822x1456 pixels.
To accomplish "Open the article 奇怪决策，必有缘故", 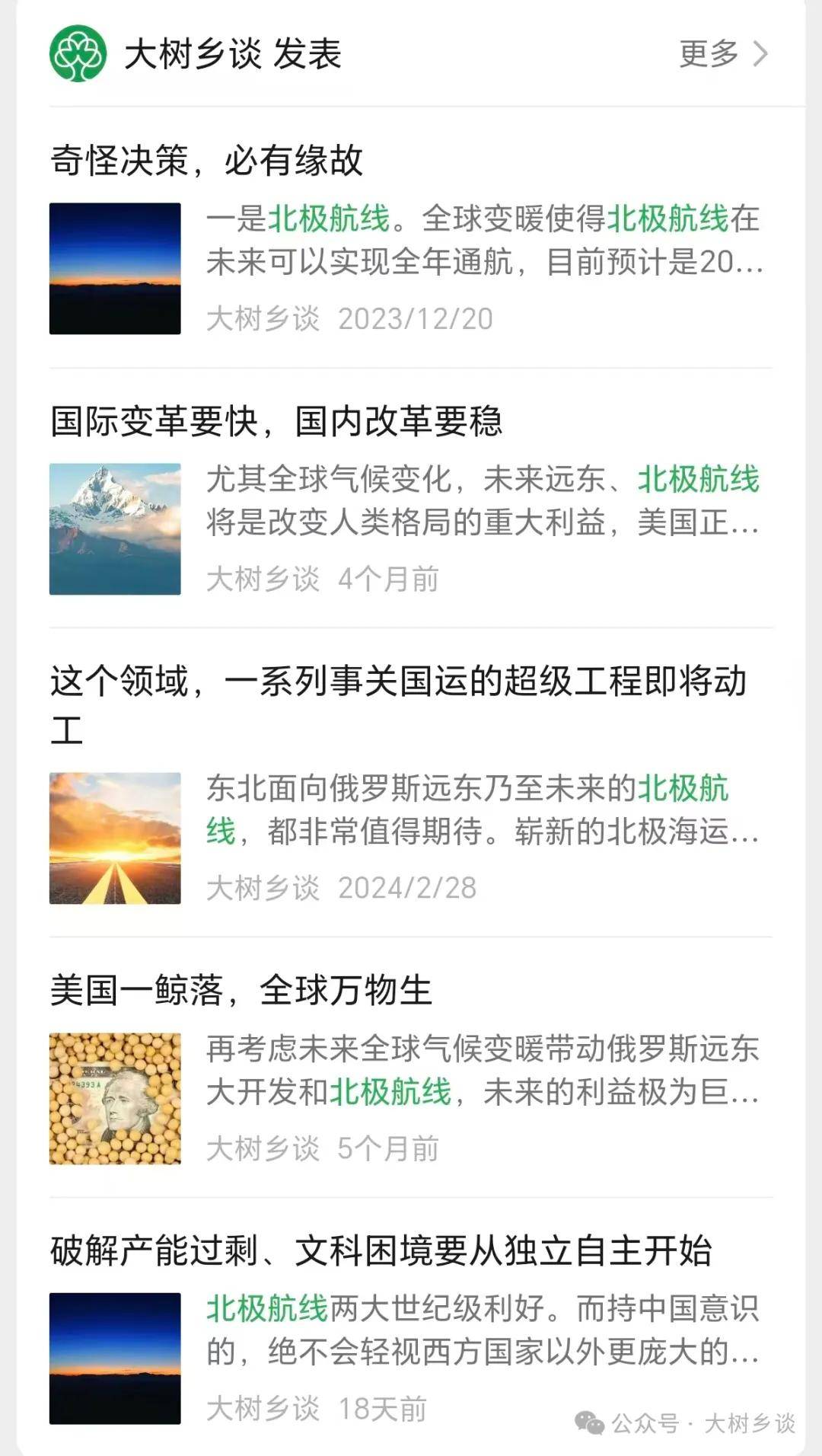I will (x=207, y=161).
